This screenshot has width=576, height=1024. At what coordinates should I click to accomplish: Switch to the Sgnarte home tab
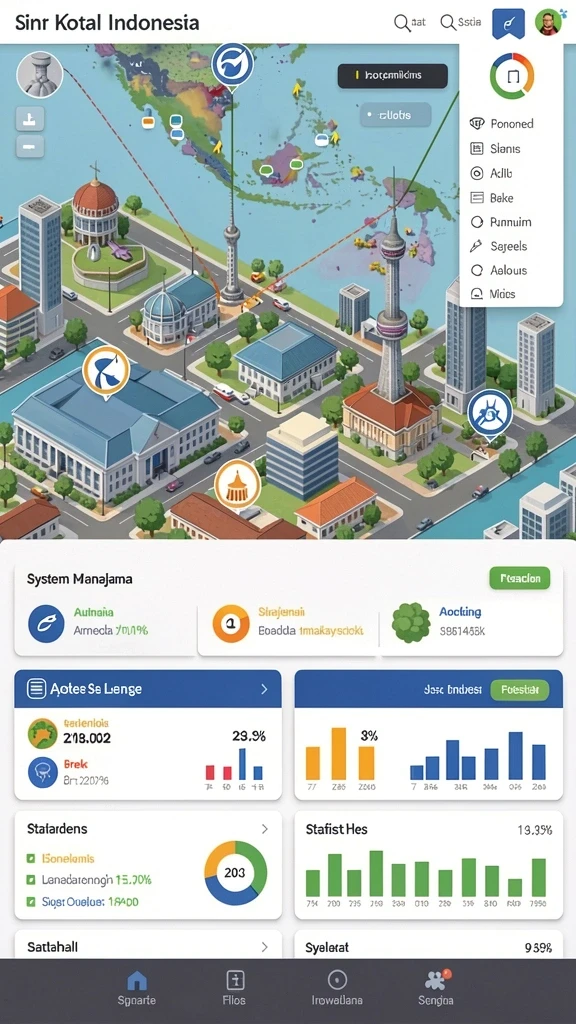tap(136, 988)
